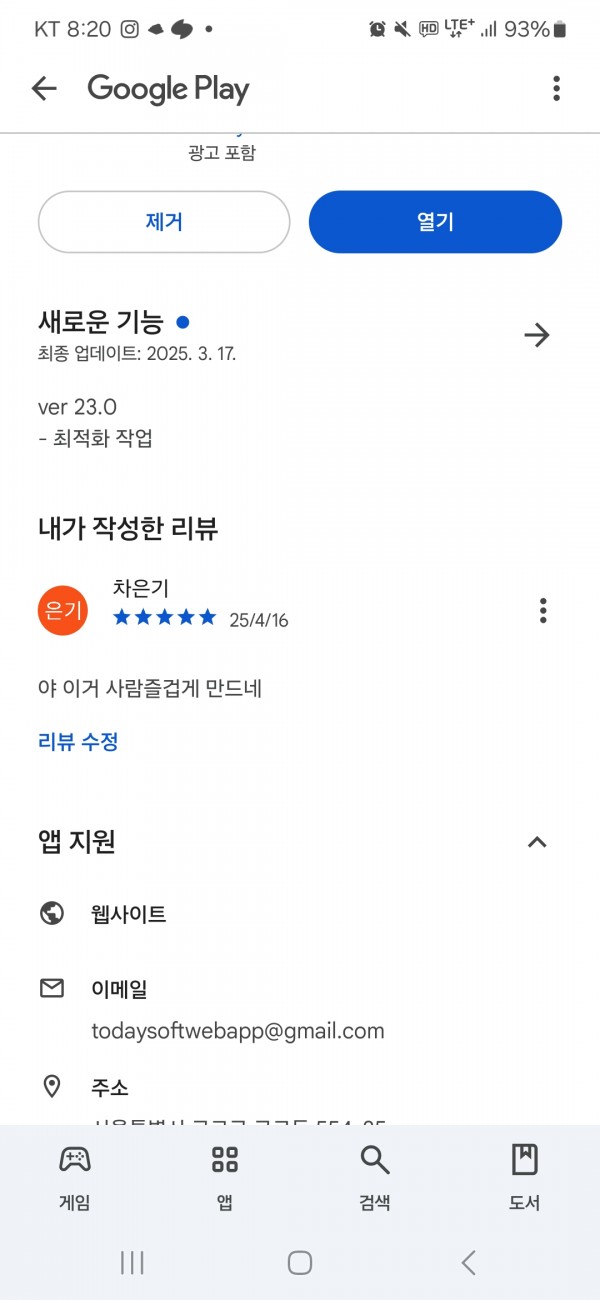Viewport: 600px width, 1300px height.
Task: Tap the 제거 button to uninstall
Action: tap(164, 222)
